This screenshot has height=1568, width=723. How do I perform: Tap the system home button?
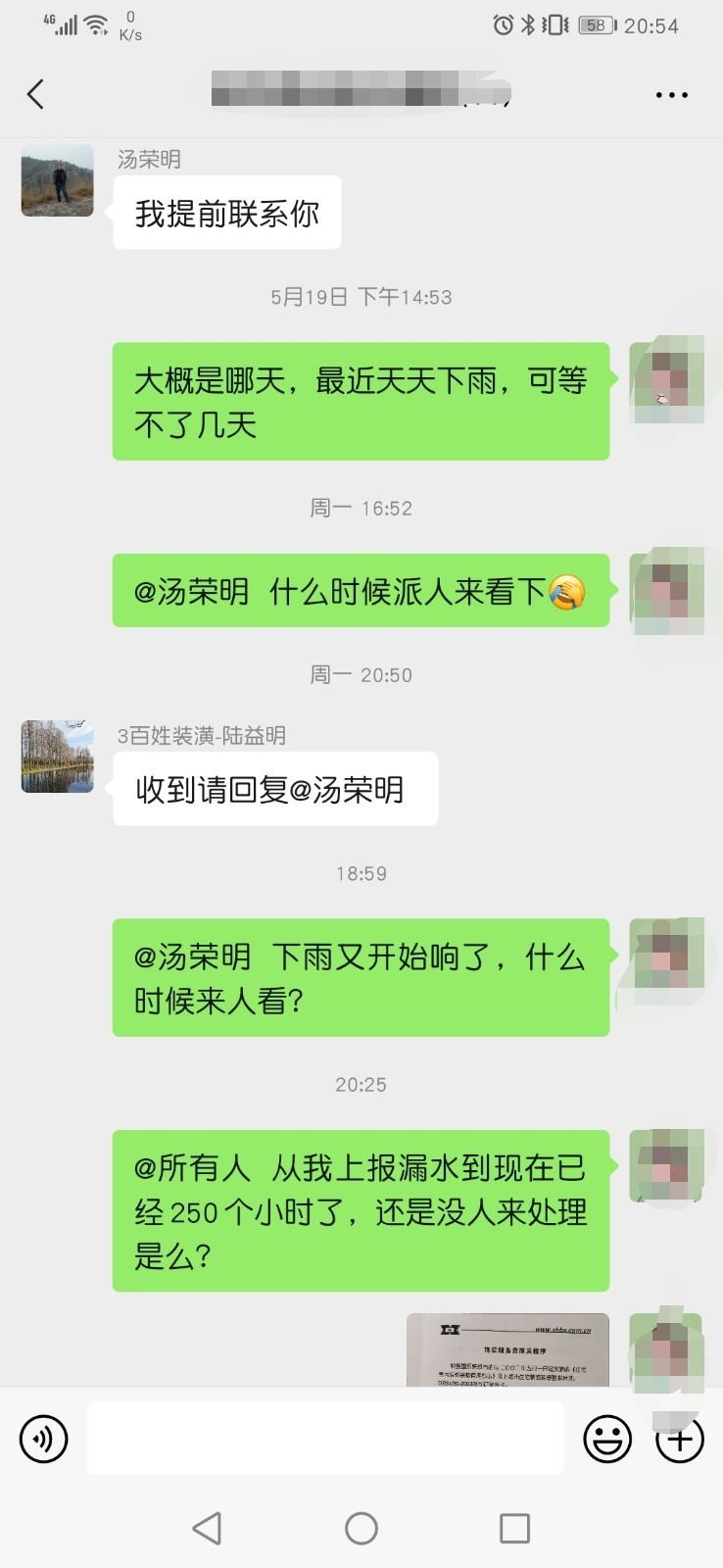361,1528
